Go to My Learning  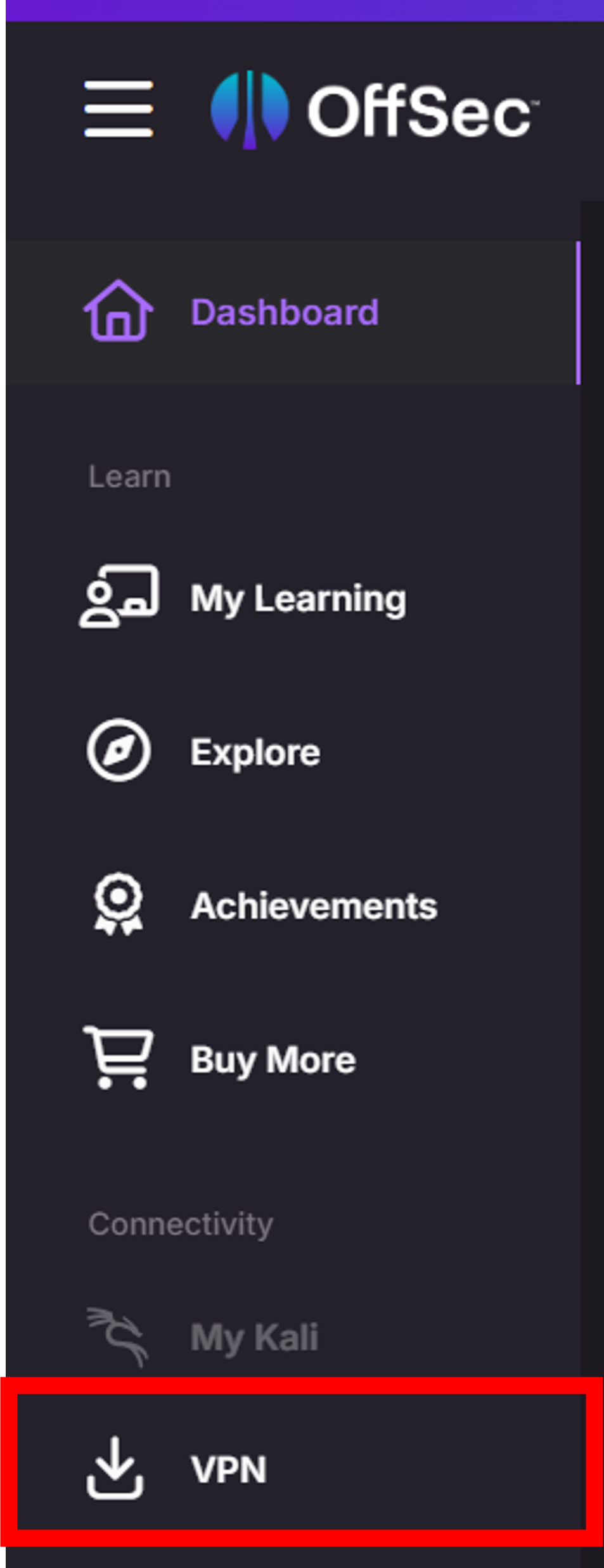(298, 599)
